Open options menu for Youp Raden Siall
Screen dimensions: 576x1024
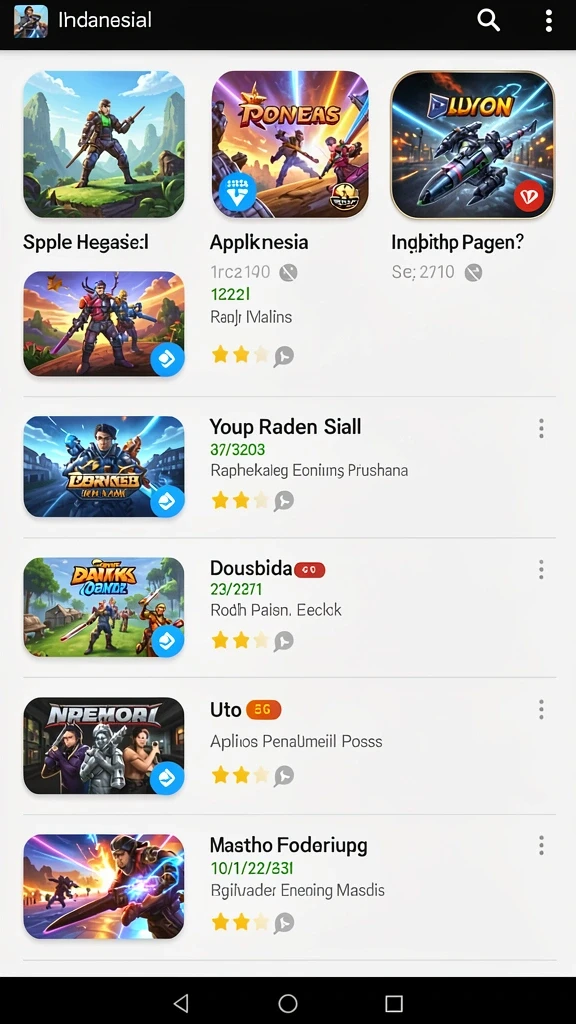coord(541,428)
